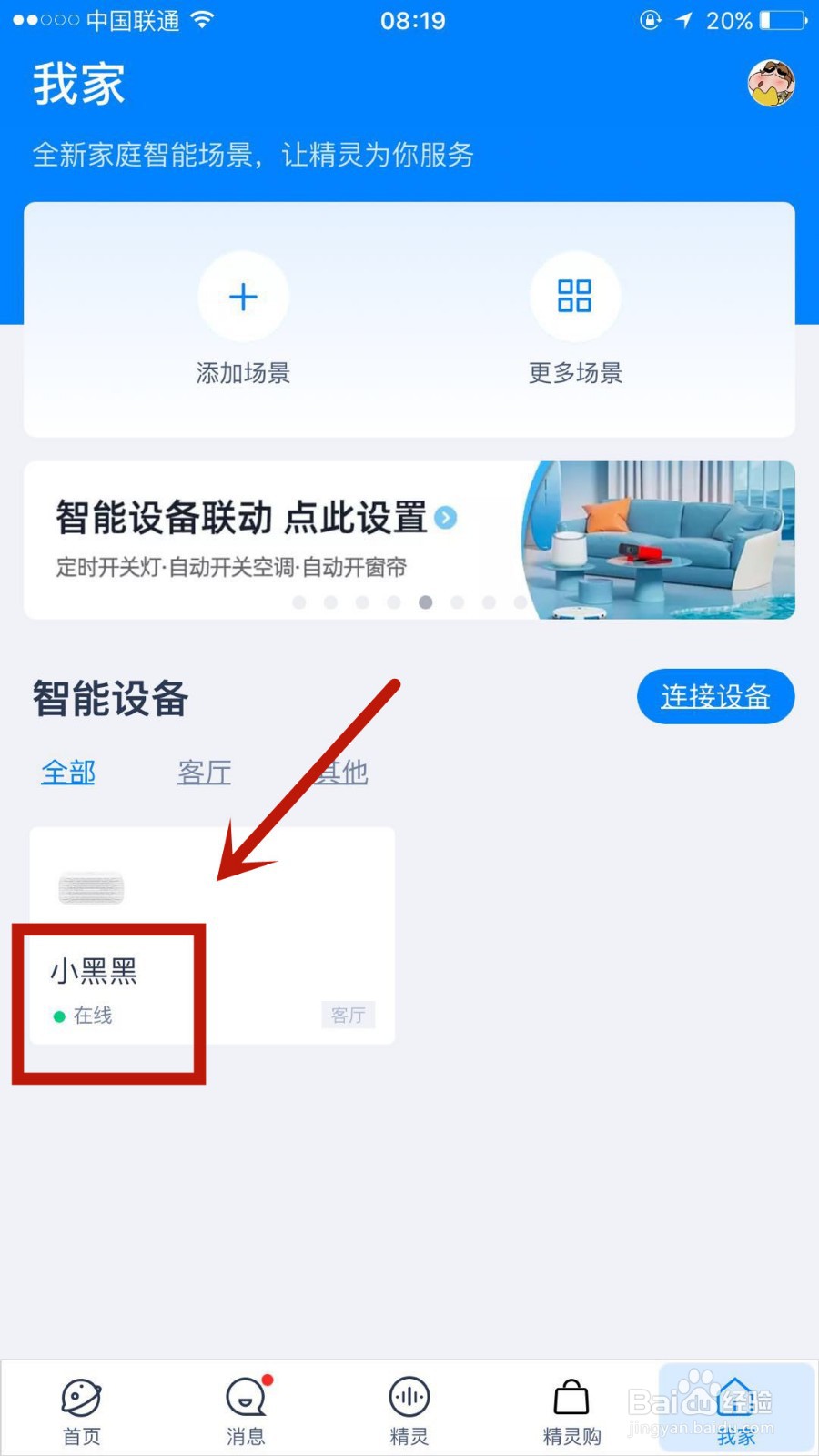This screenshot has height=1456, width=819.
Task: Select the highlighted carousel dot
Action: 426,602
